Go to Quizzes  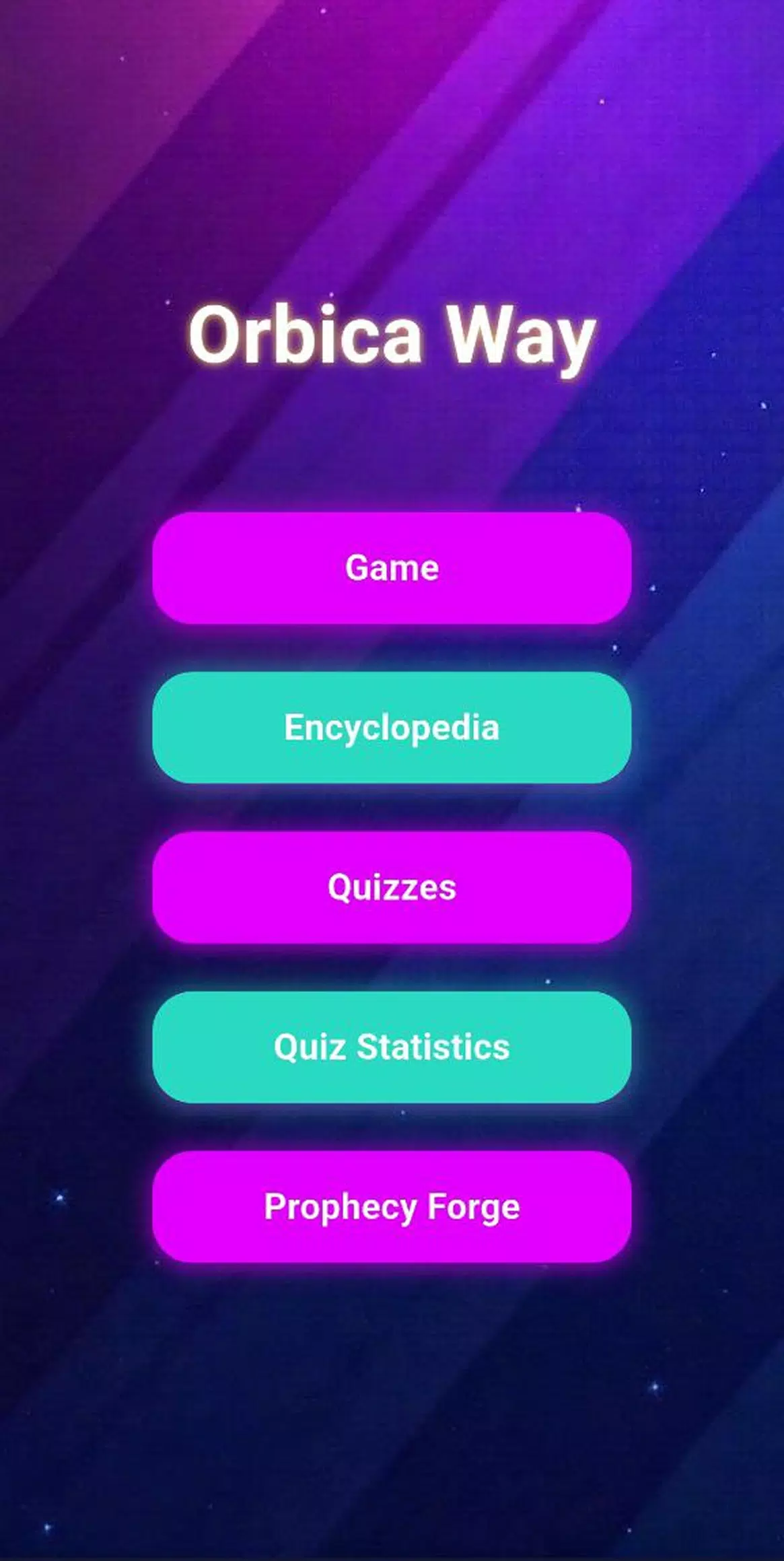tap(392, 887)
